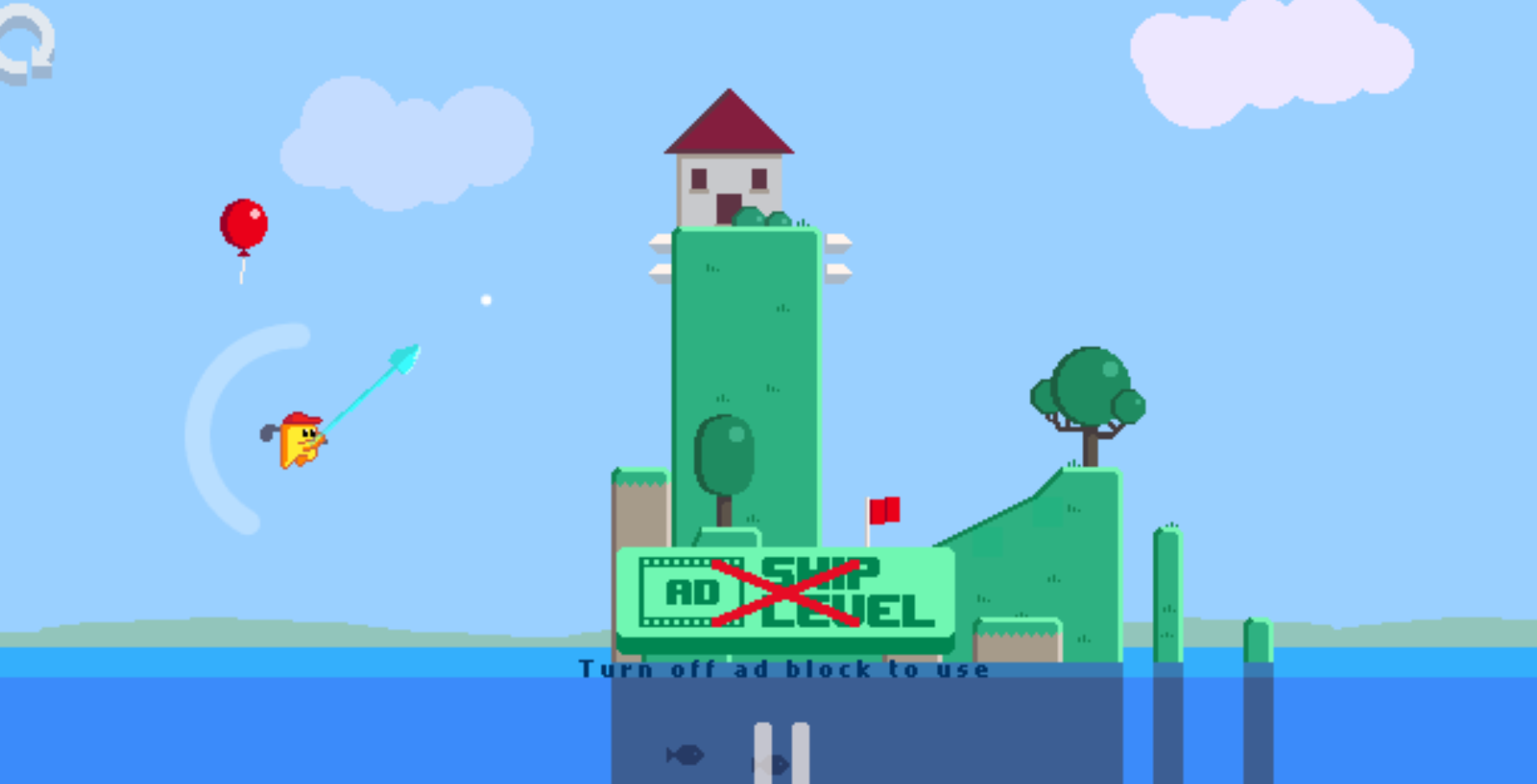Pause the game

pos(781,752)
